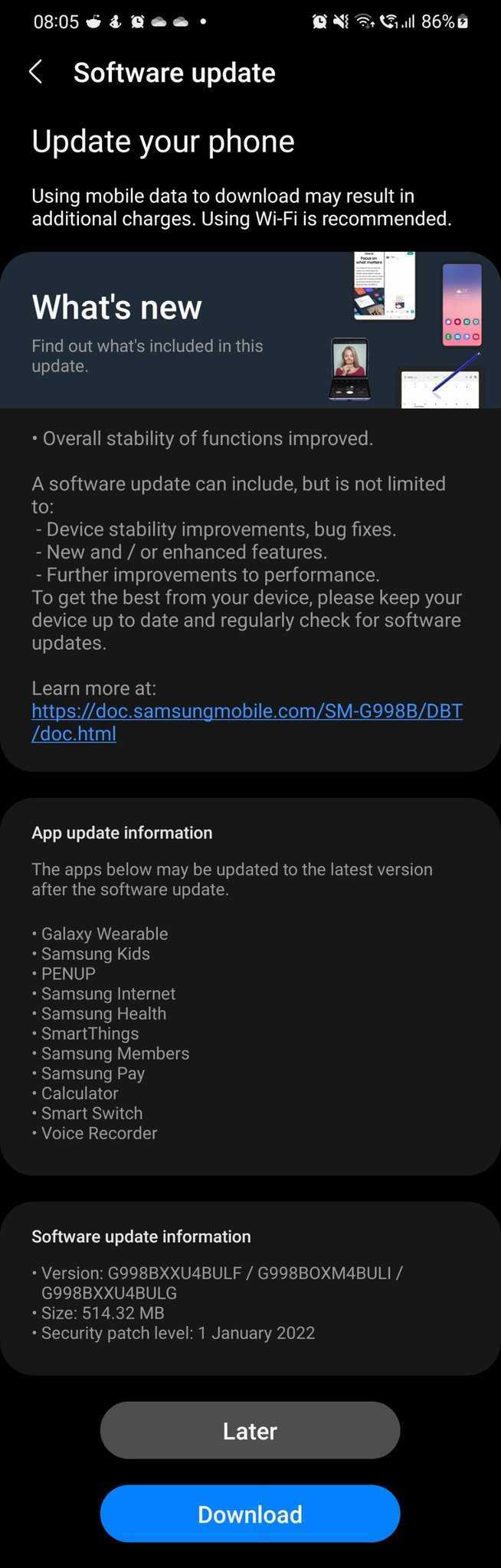Go back from Software update
The height and width of the screenshot is (1568, 501).
pos(35,73)
